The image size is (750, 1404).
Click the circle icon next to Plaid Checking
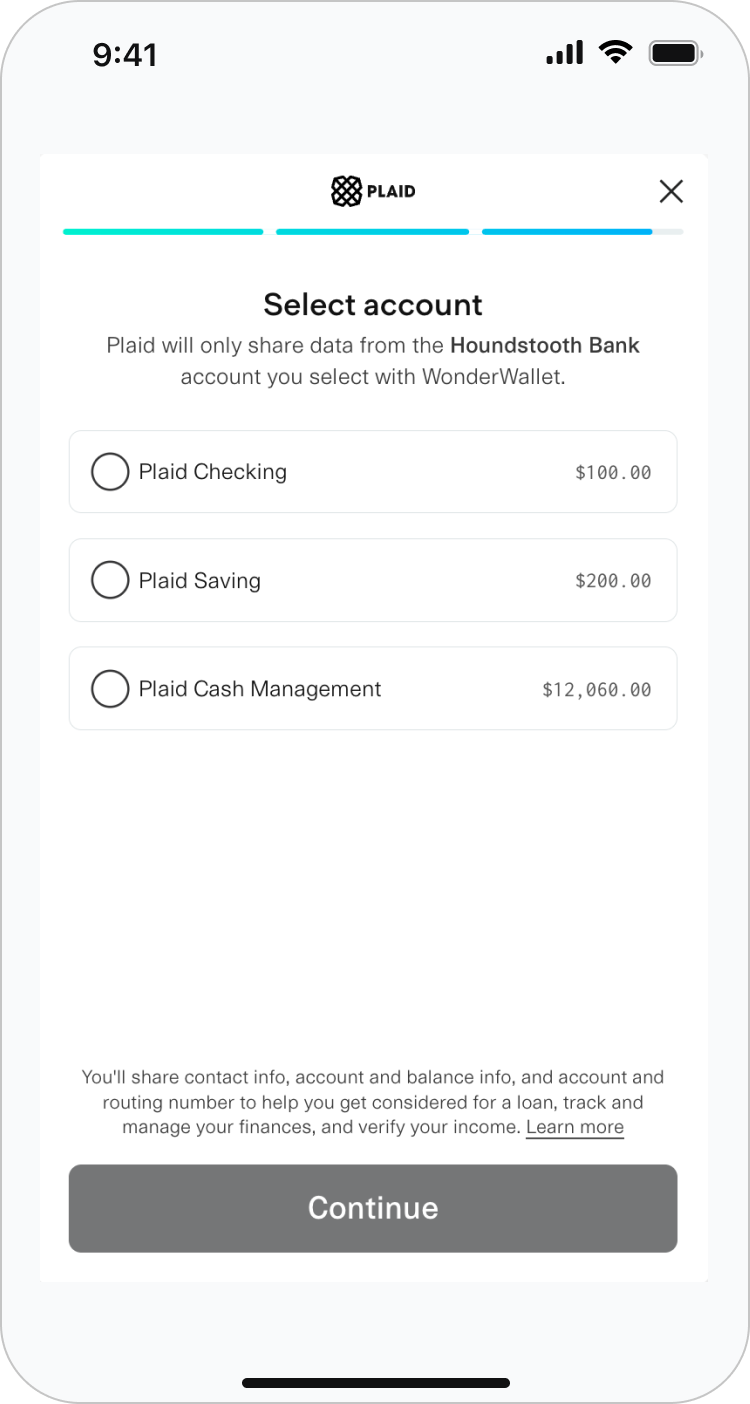pyautogui.click(x=110, y=471)
